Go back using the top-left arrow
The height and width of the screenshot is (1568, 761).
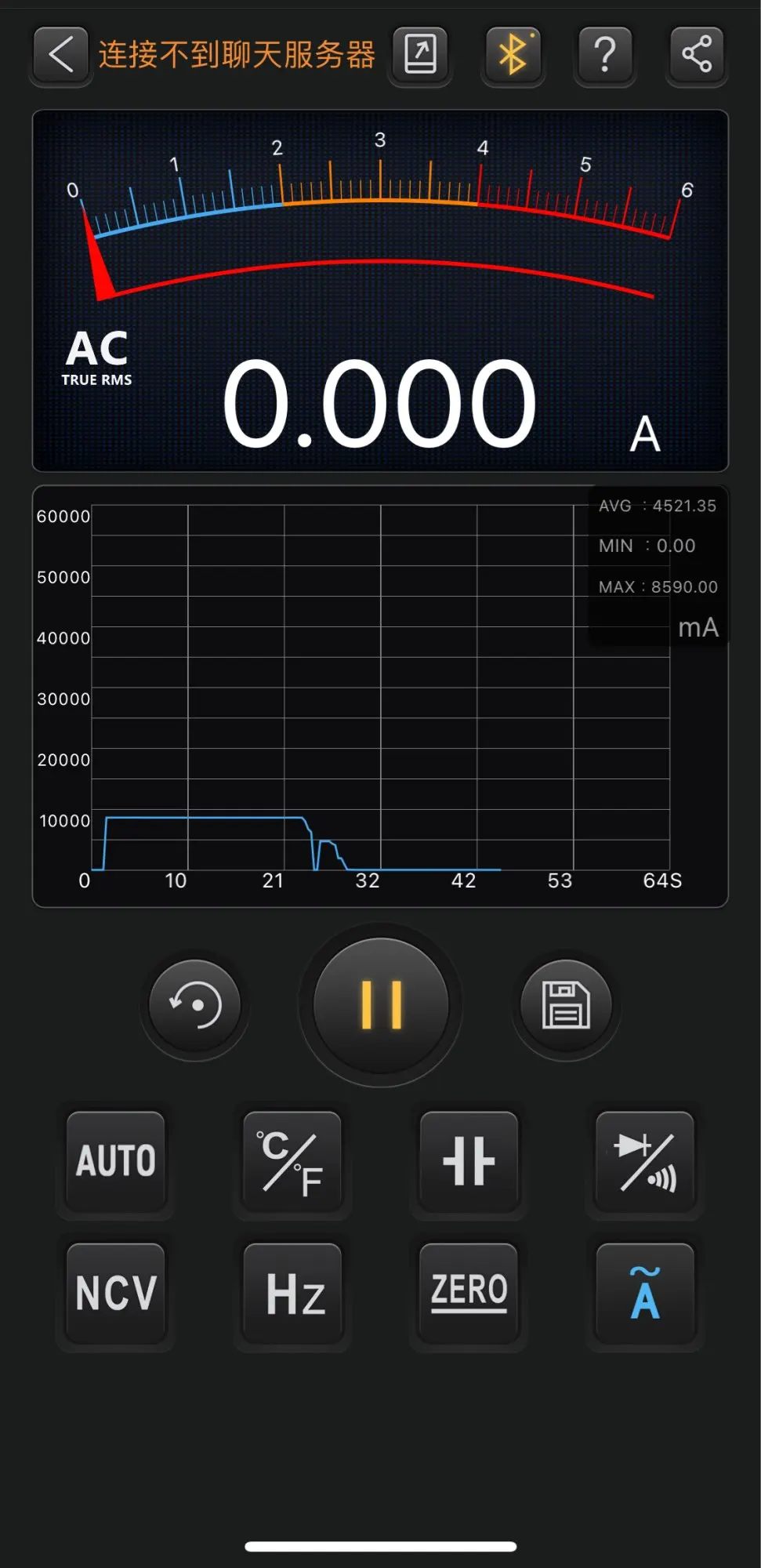[62, 55]
